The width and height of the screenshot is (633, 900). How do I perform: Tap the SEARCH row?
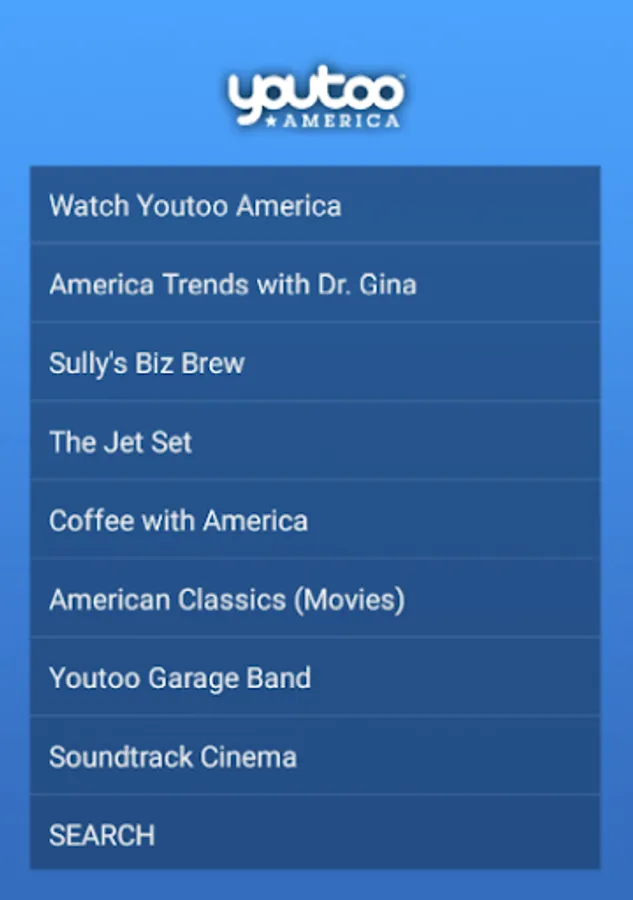point(314,834)
